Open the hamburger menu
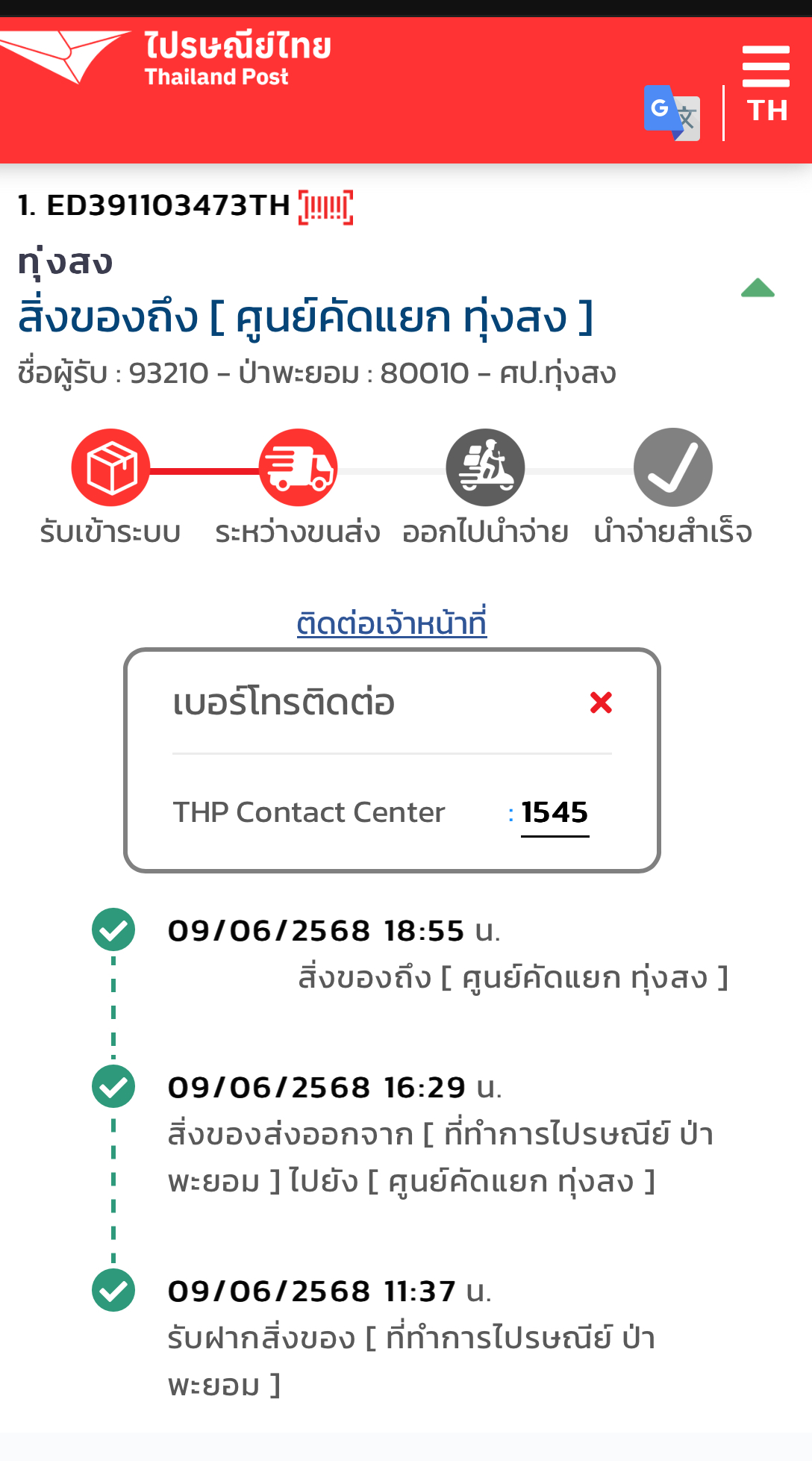Image resolution: width=812 pixels, height=1461 pixels. click(766, 66)
